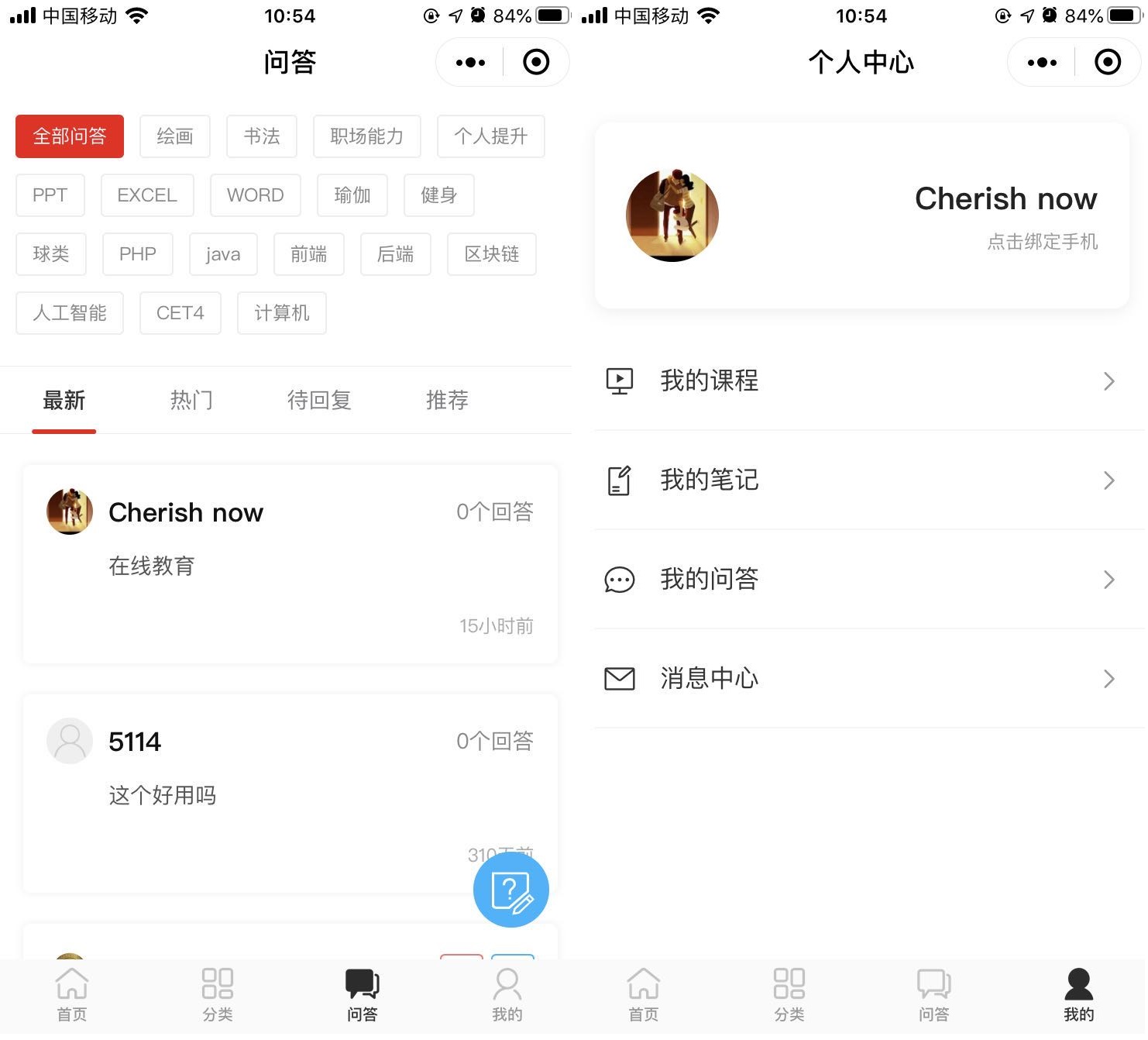Open the question 在线教育 by Cherish now
This screenshot has height=1040, width=1148.
290,565
